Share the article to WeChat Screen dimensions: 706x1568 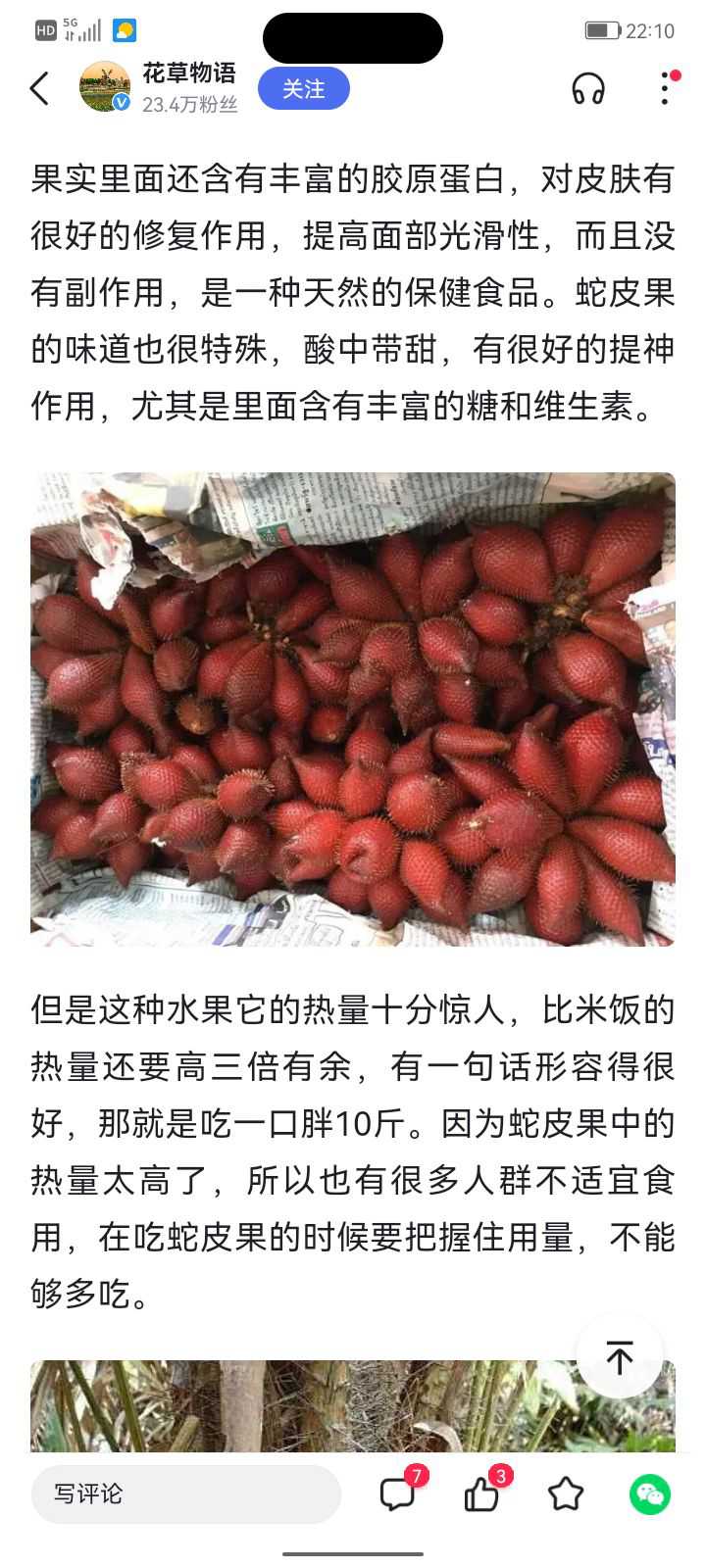650,1494
